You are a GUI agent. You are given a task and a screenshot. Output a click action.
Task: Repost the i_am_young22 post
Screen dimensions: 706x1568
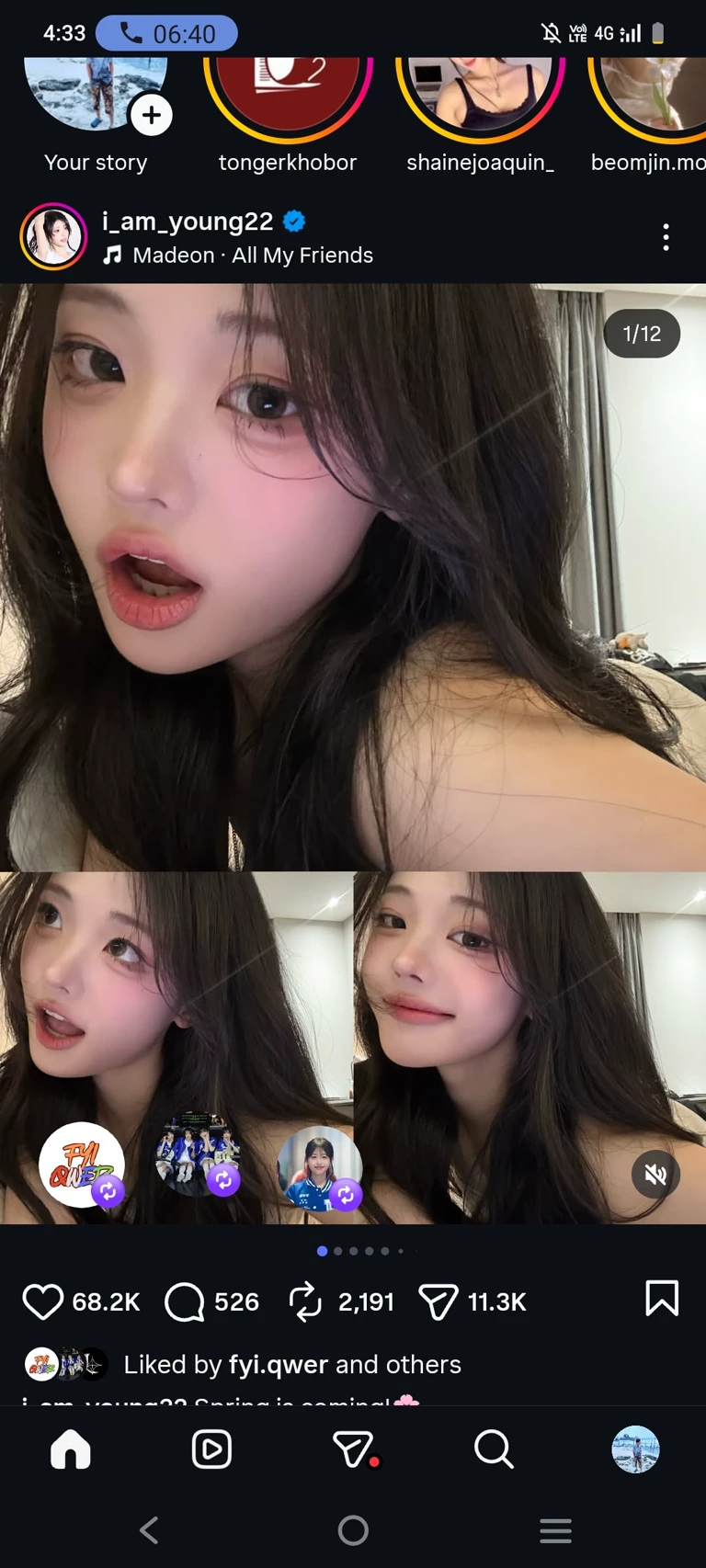coord(305,1301)
